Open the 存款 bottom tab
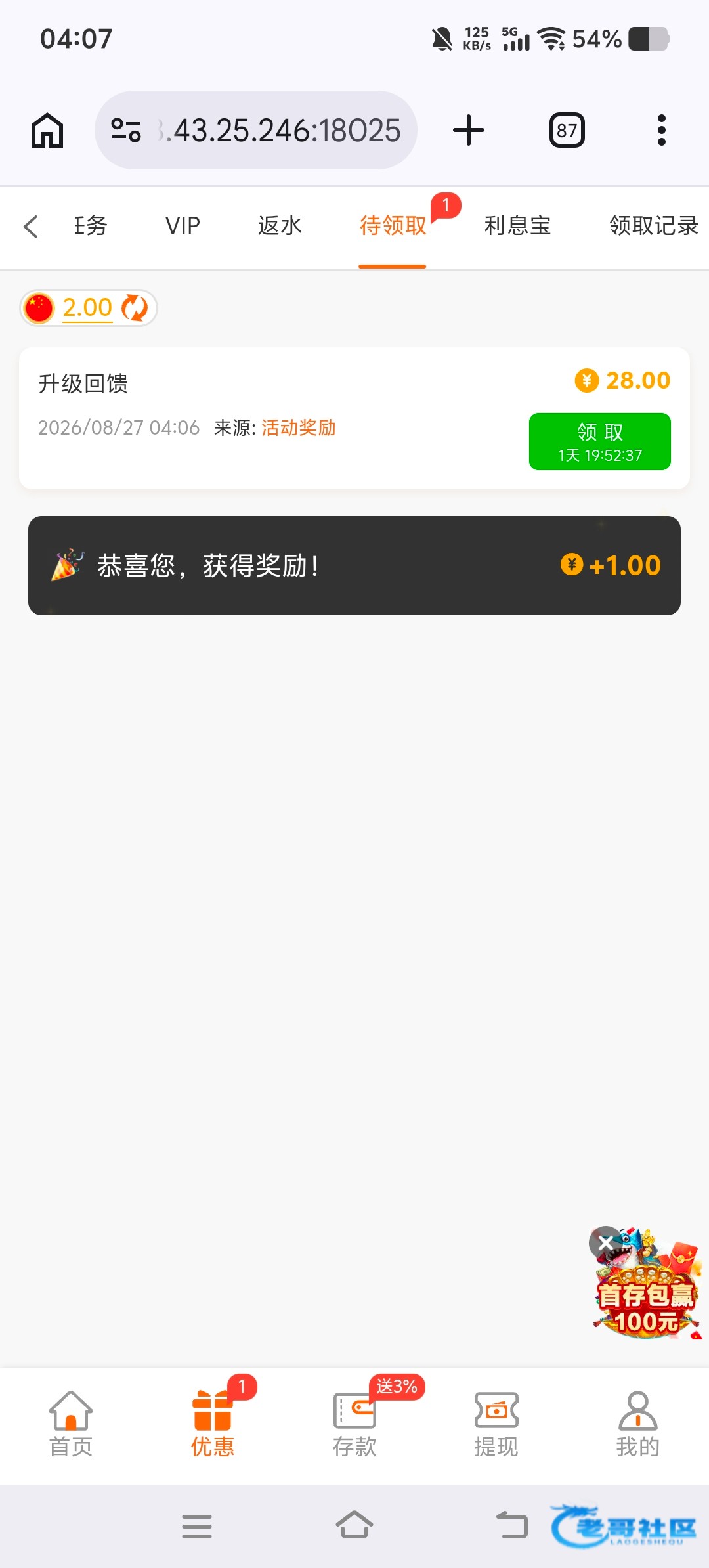Viewport: 709px width, 1568px height. [x=354, y=1424]
